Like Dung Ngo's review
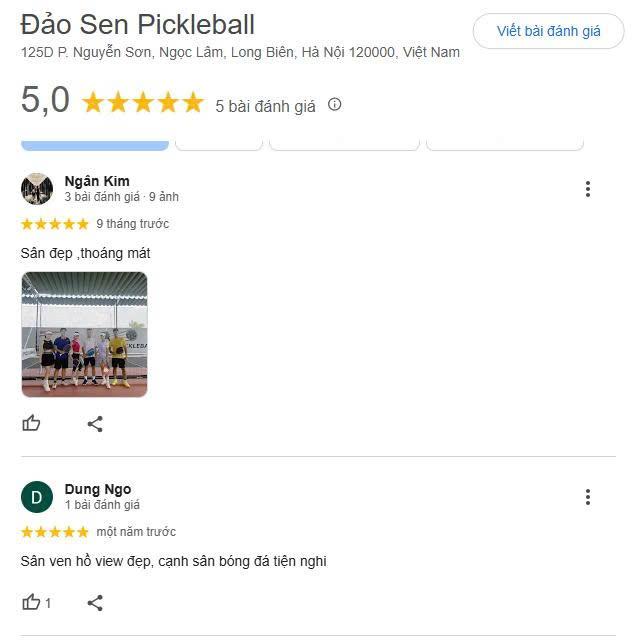The width and height of the screenshot is (637, 644). coord(32,602)
